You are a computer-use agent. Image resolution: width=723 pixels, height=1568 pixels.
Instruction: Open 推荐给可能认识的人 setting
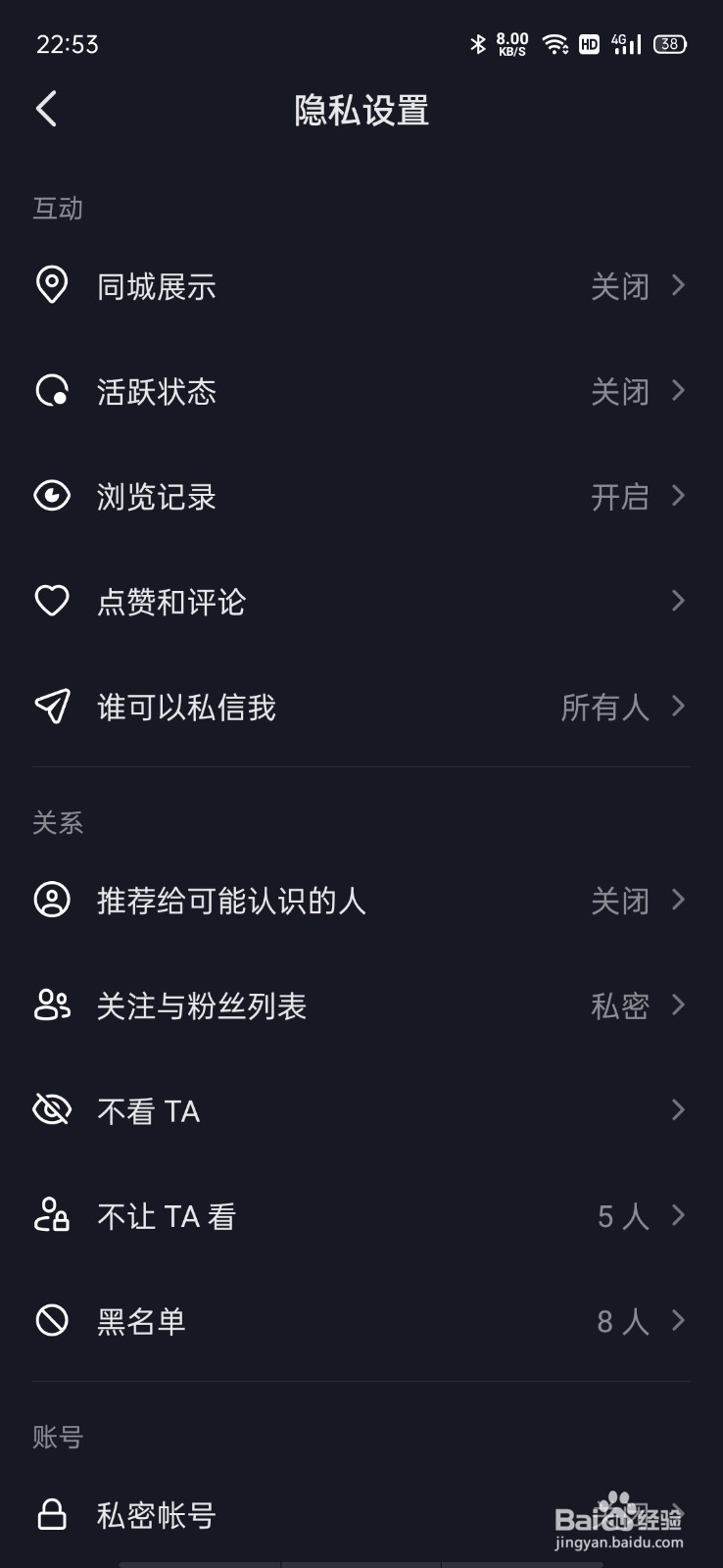361,901
